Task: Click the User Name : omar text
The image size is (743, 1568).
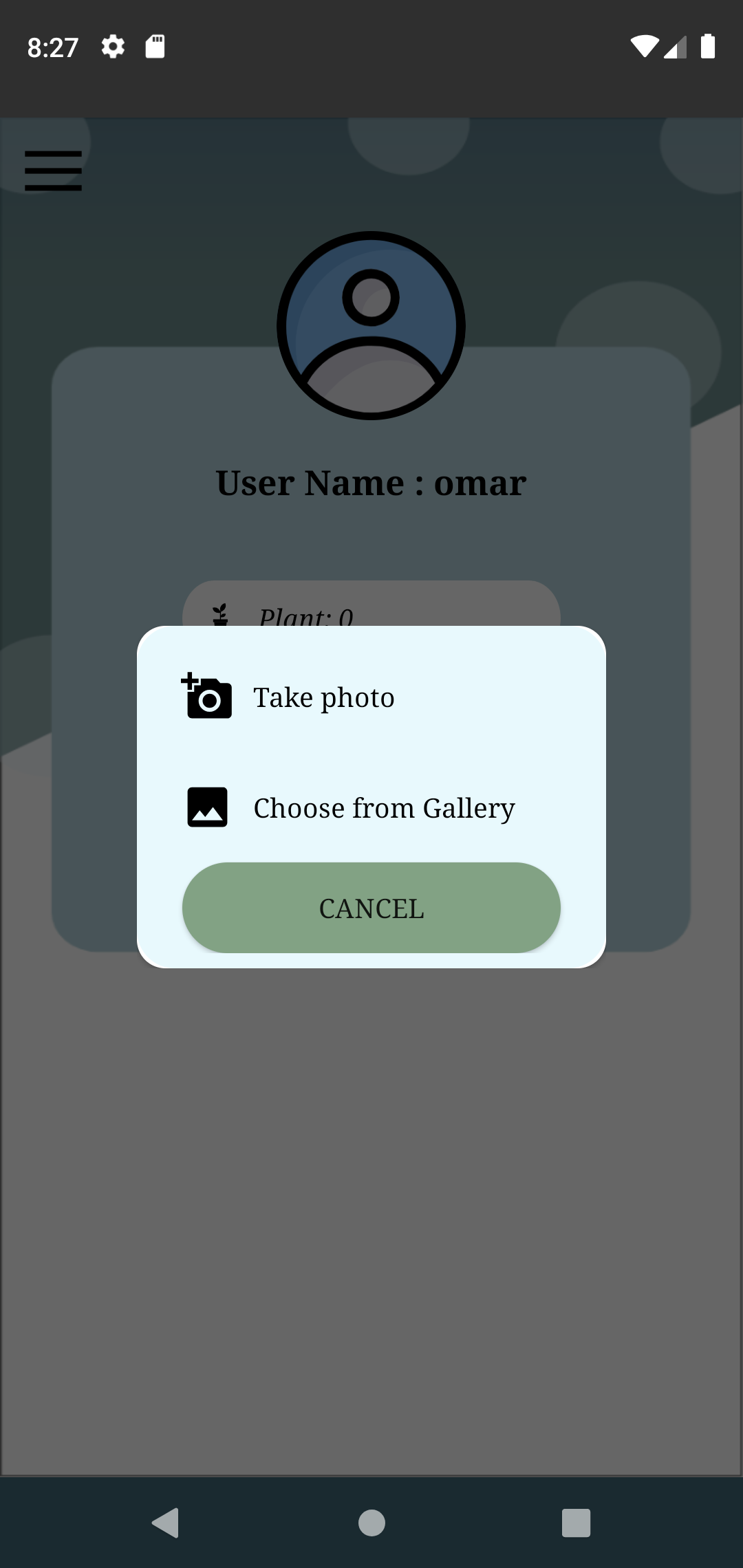Action: click(x=371, y=482)
